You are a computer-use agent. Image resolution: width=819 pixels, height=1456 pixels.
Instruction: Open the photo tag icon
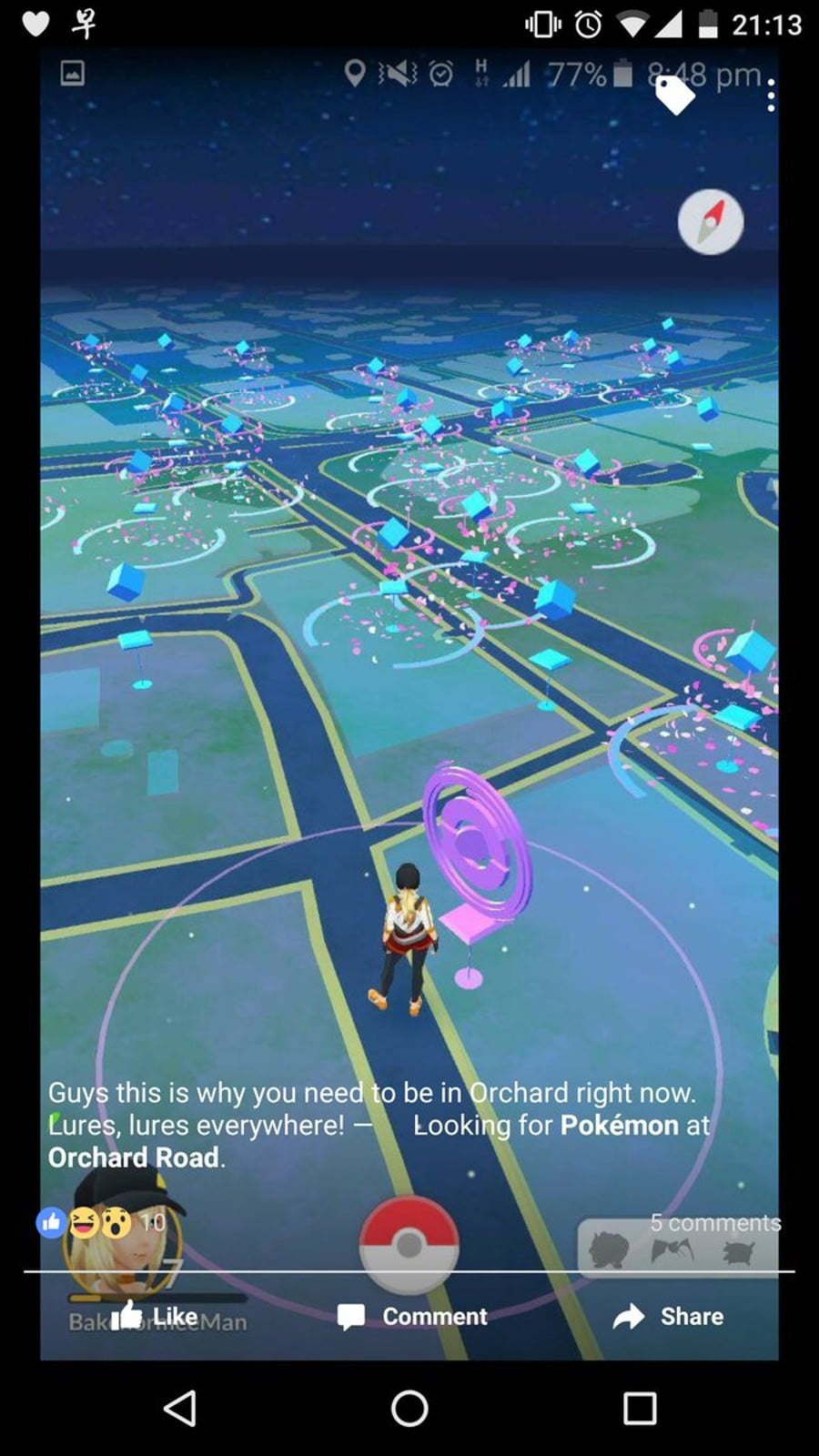pos(674,96)
